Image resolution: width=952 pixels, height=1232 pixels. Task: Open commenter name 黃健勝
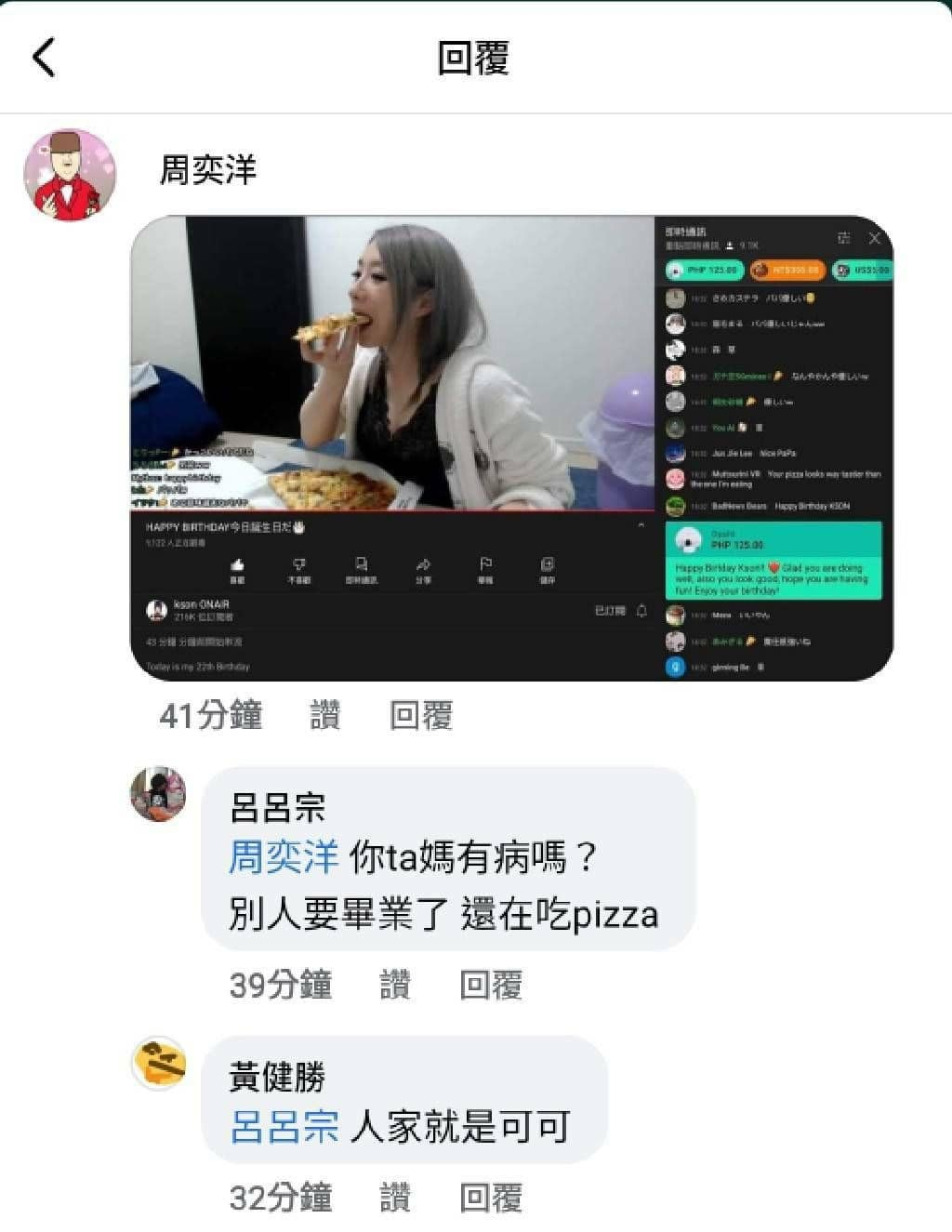pyautogui.click(x=277, y=1078)
